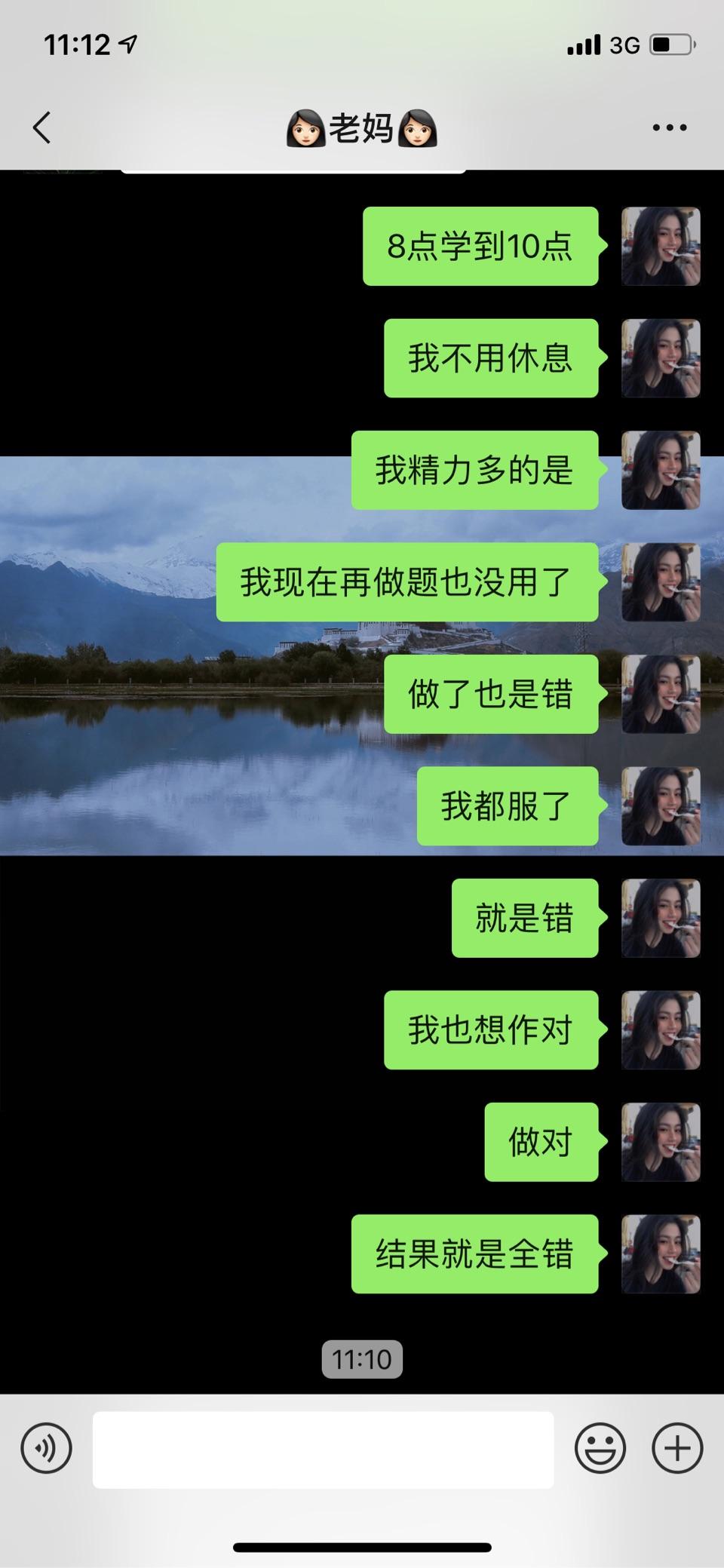This screenshot has width=724, height=1568.
Task: Open profile from avatar next to "结果就是全错"
Action: coord(661,1254)
